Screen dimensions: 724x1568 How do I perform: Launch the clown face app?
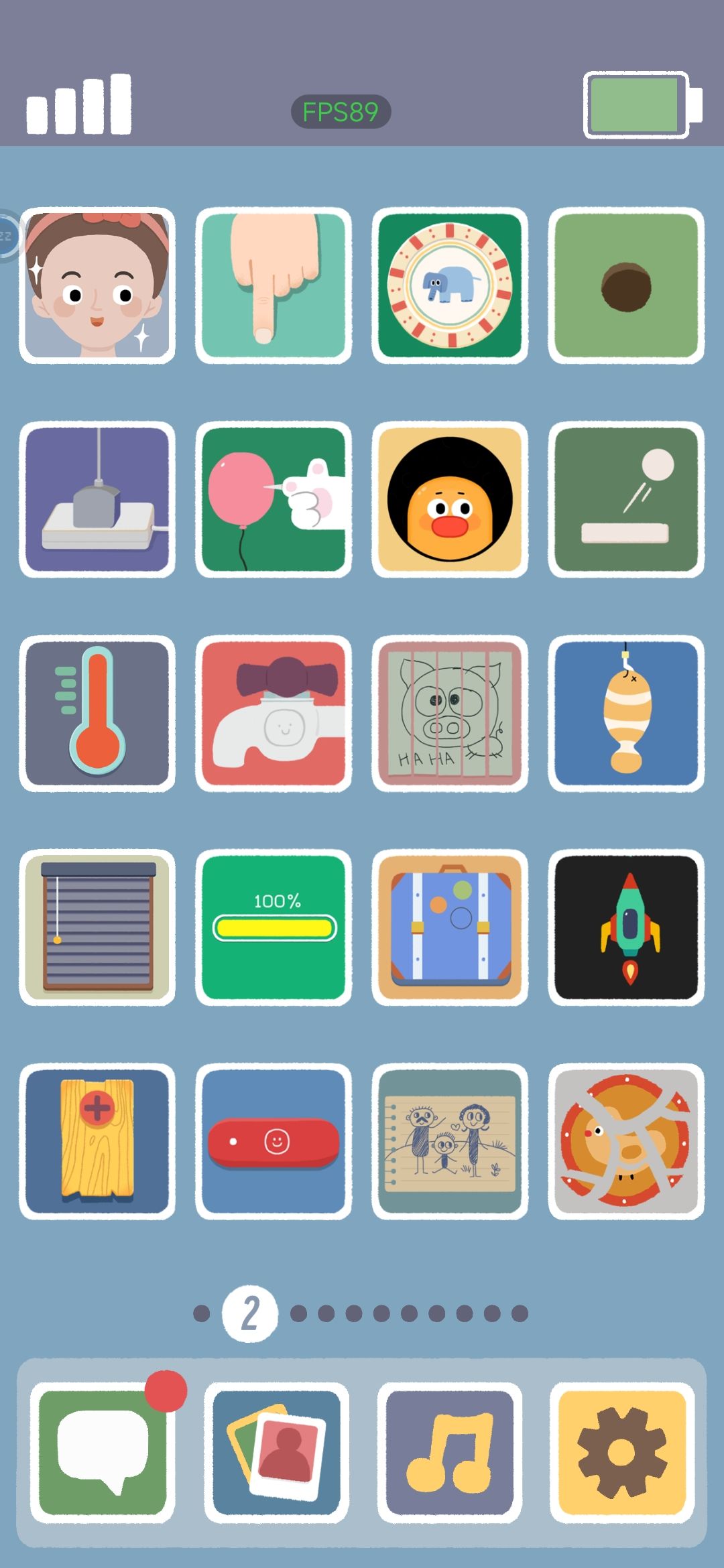(x=450, y=499)
